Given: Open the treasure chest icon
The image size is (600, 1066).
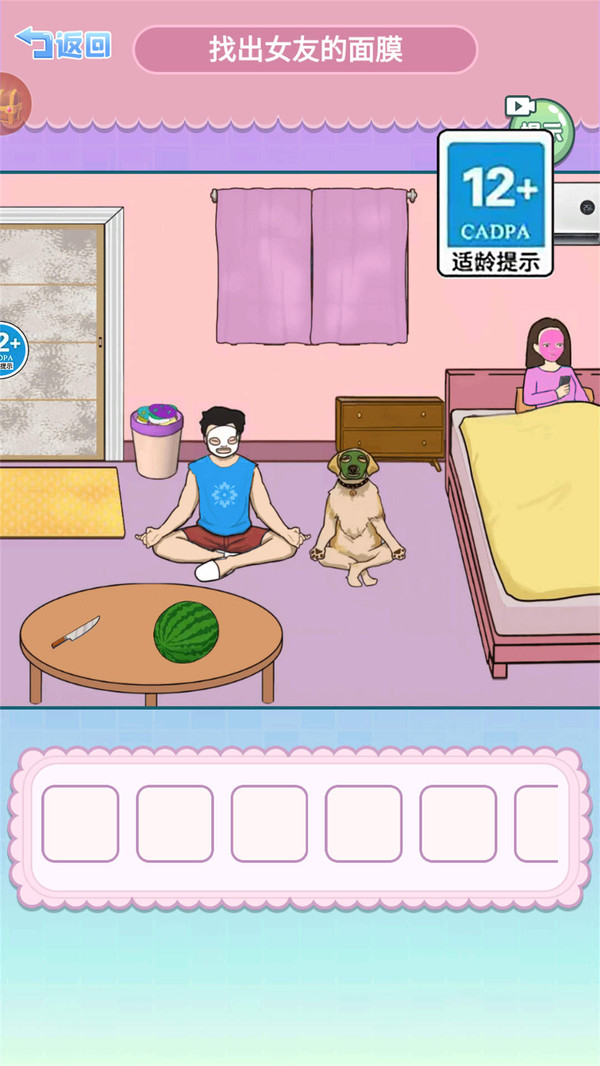Looking at the screenshot, I should point(12,103).
